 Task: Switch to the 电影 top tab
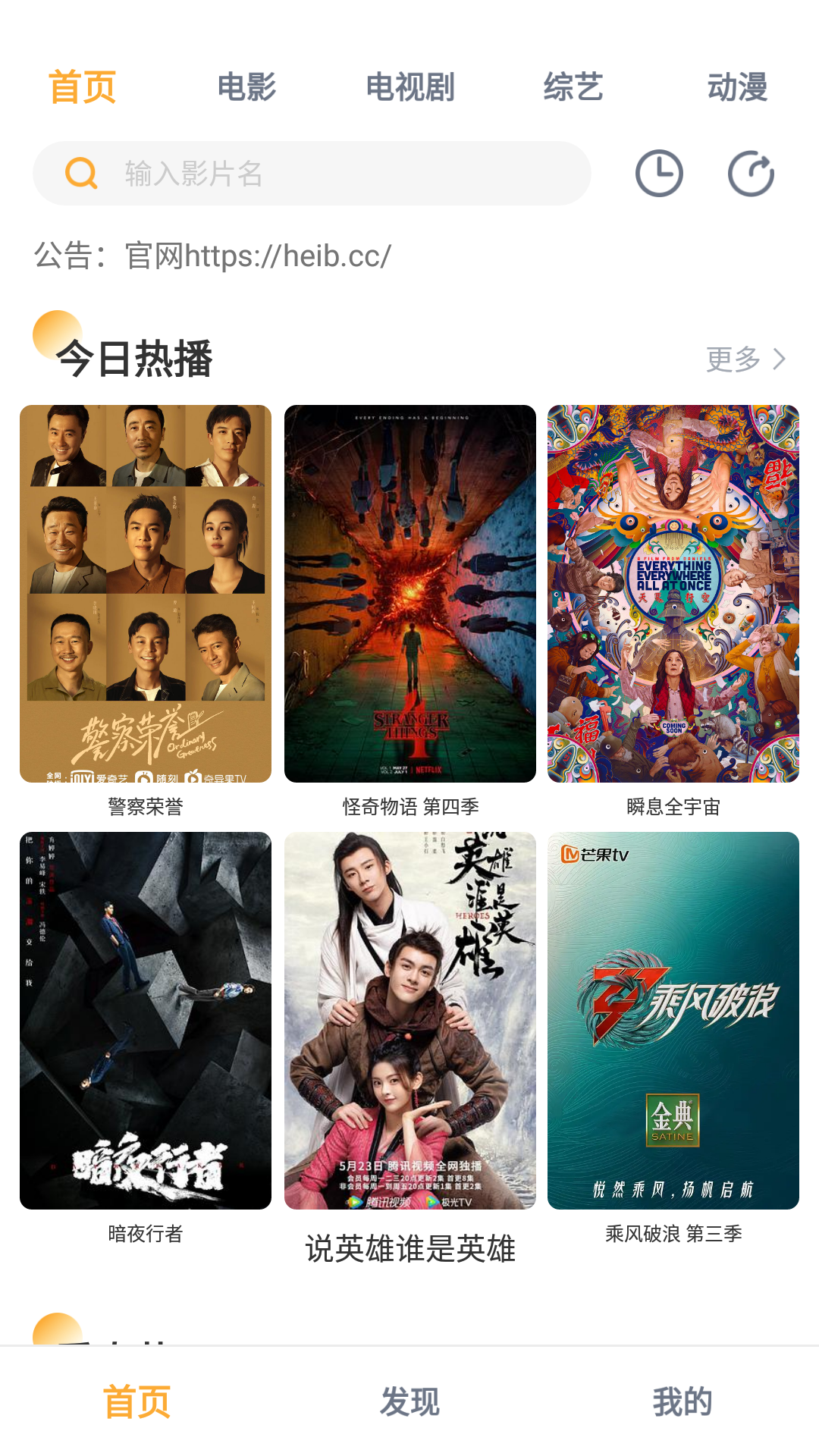246,87
